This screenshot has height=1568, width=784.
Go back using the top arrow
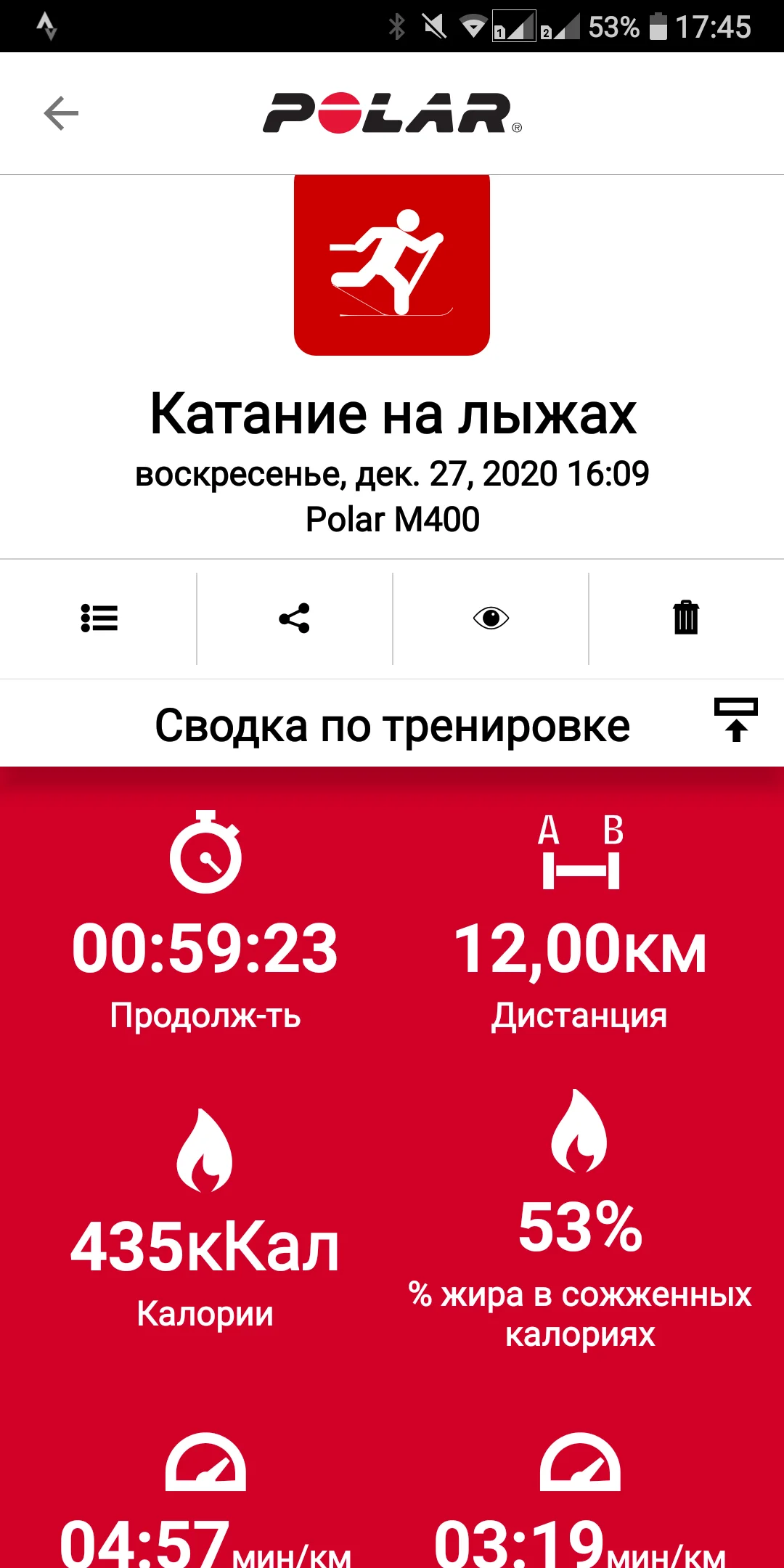coord(61,113)
